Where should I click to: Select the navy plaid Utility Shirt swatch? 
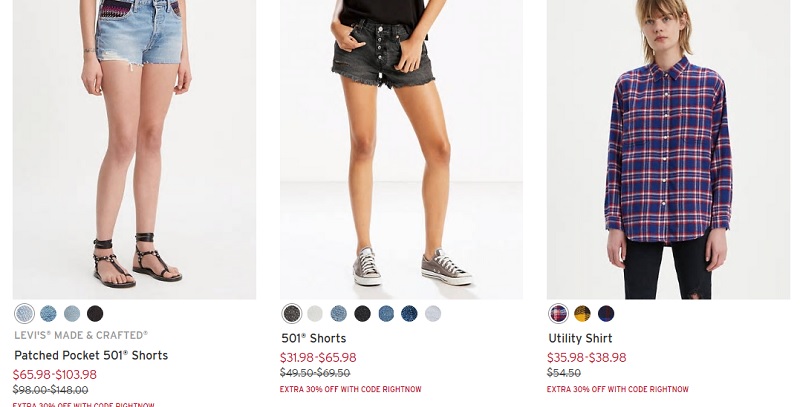tap(606, 313)
